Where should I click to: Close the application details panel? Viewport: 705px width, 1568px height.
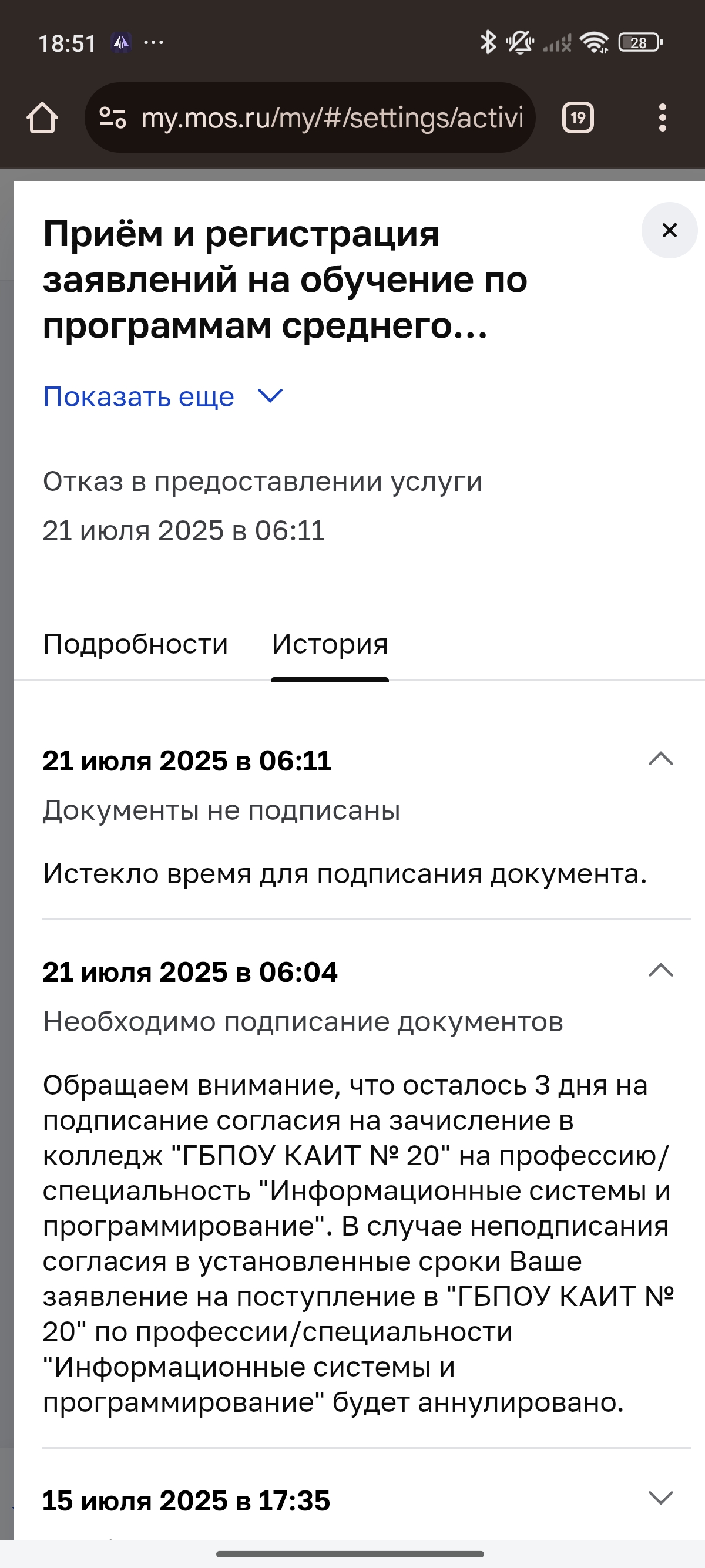pyautogui.click(x=669, y=230)
